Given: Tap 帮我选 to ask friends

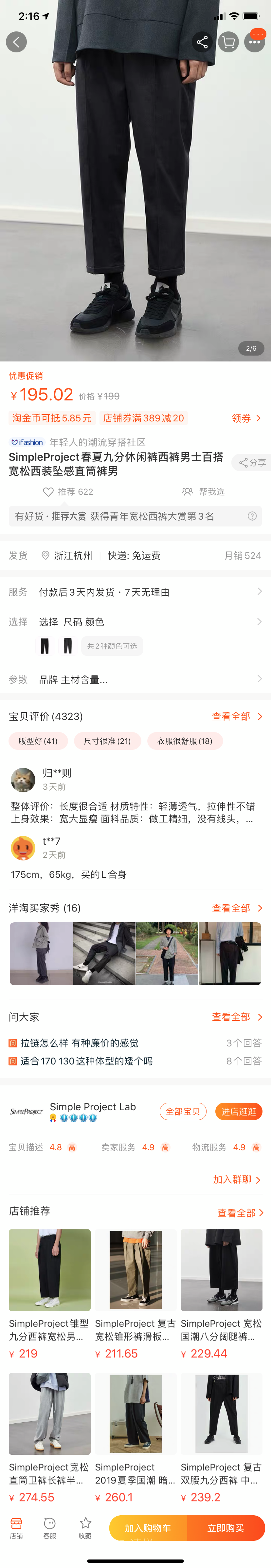Looking at the screenshot, I should [x=203, y=492].
